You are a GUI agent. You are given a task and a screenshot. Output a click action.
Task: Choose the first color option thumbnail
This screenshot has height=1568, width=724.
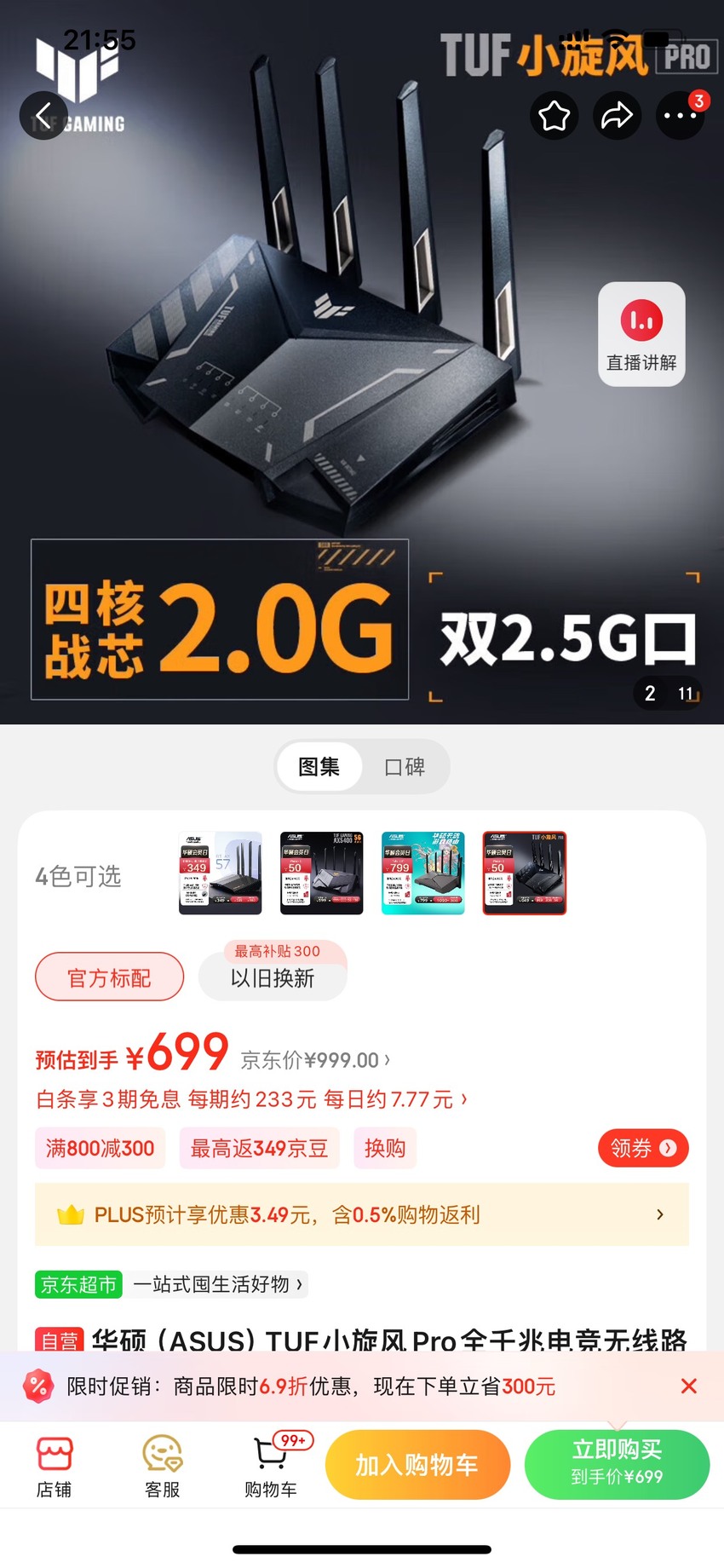(220, 873)
